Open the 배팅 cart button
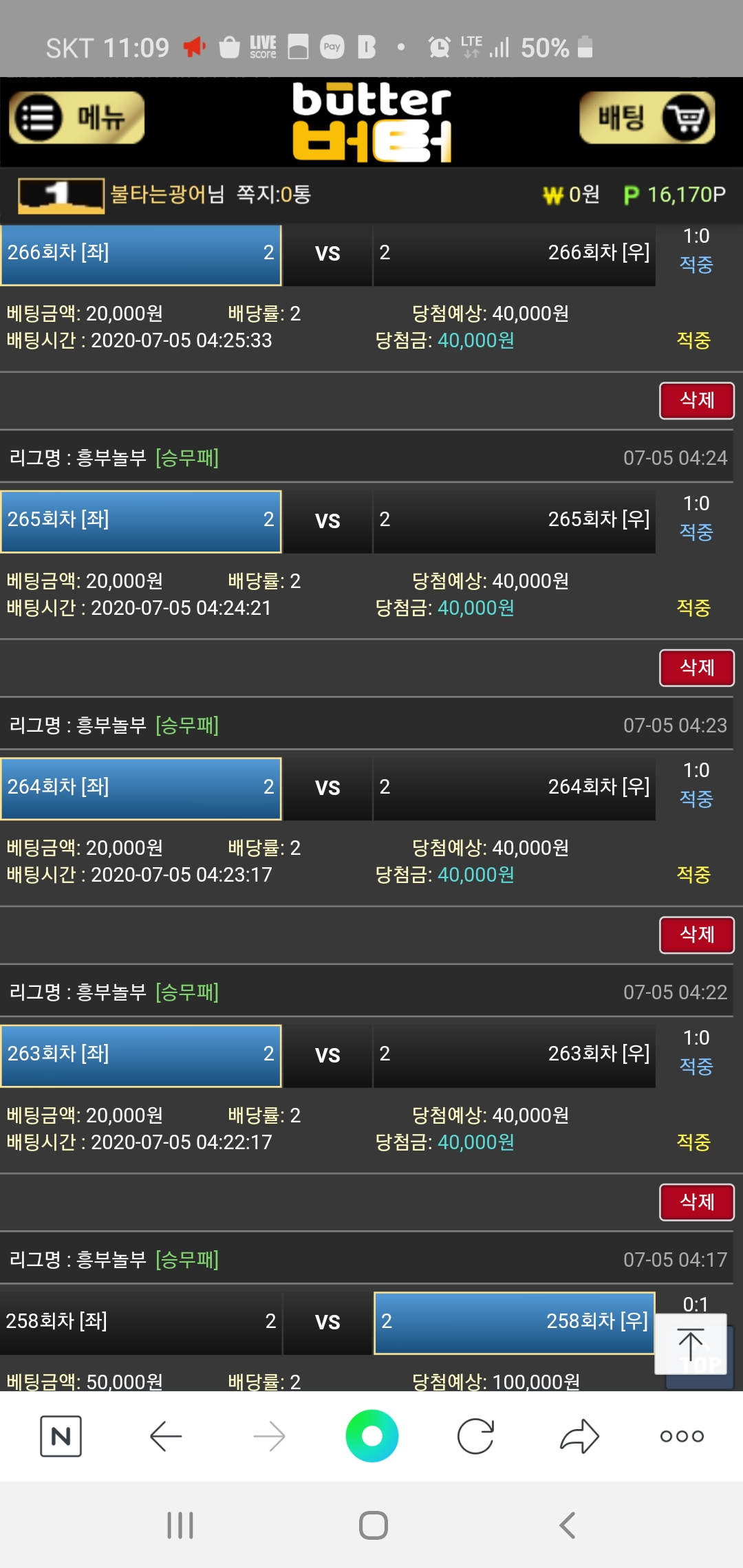 [x=647, y=118]
